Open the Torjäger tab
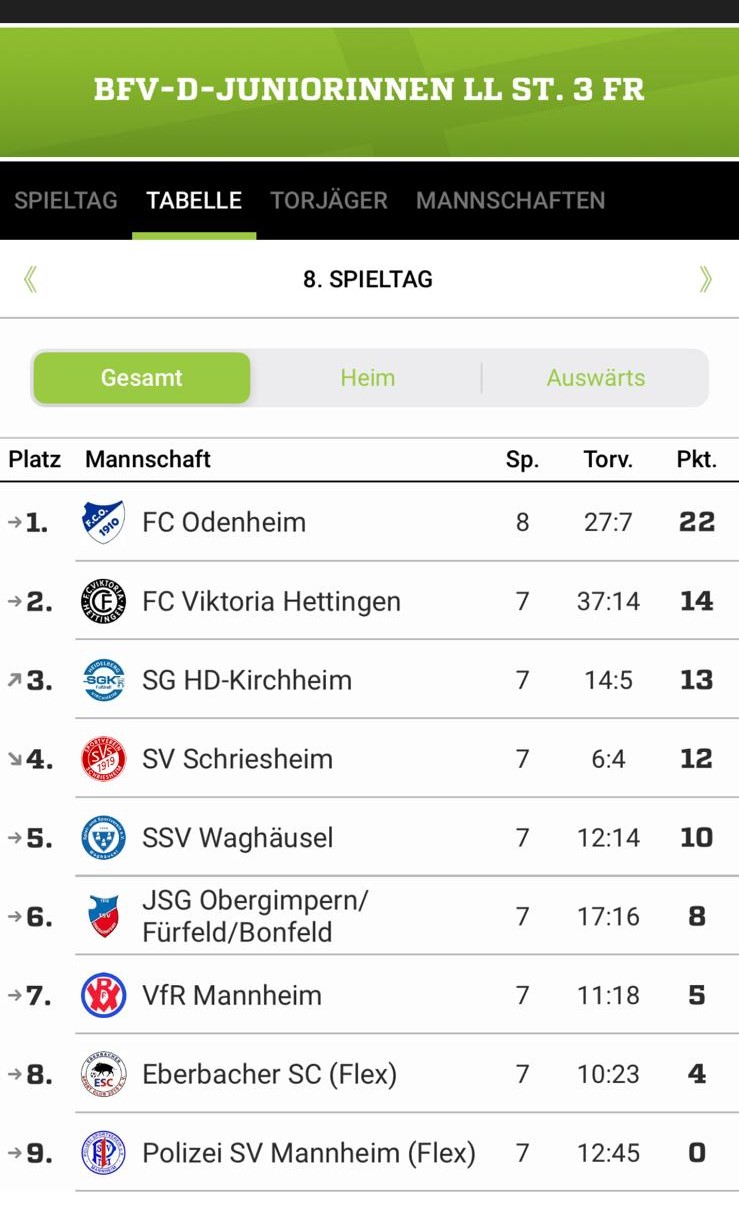This screenshot has width=739, height=1208. (x=329, y=200)
